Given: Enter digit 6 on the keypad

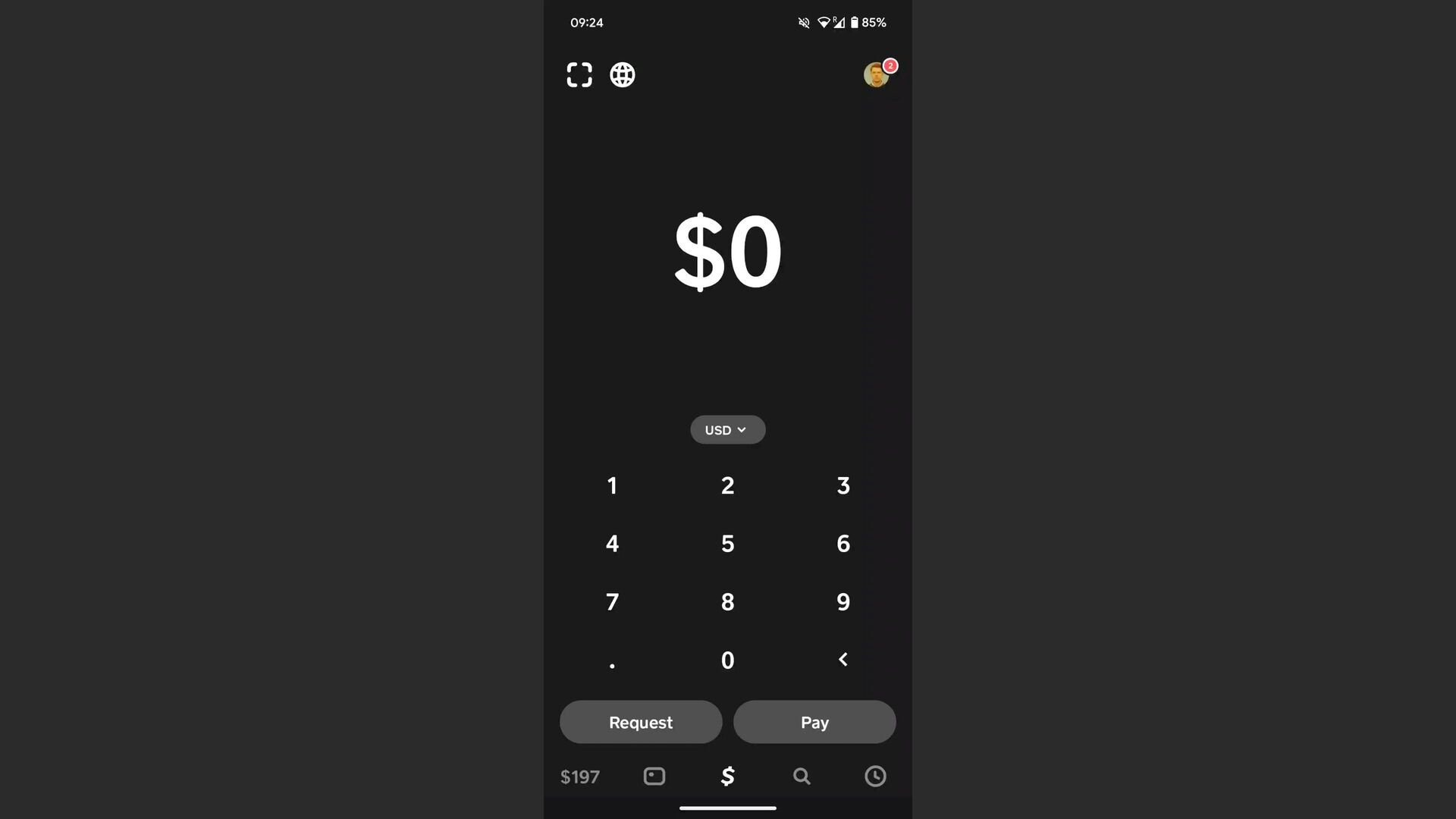Looking at the screenshot, I should click(843, 544).
